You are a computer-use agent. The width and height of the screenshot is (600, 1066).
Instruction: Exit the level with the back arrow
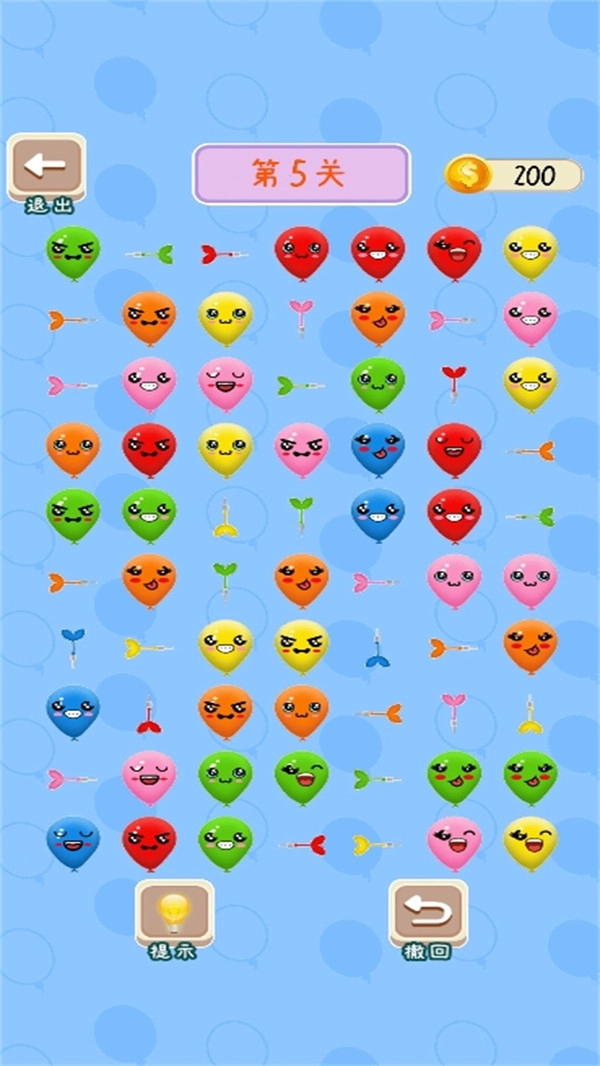[x=46, y=166]
